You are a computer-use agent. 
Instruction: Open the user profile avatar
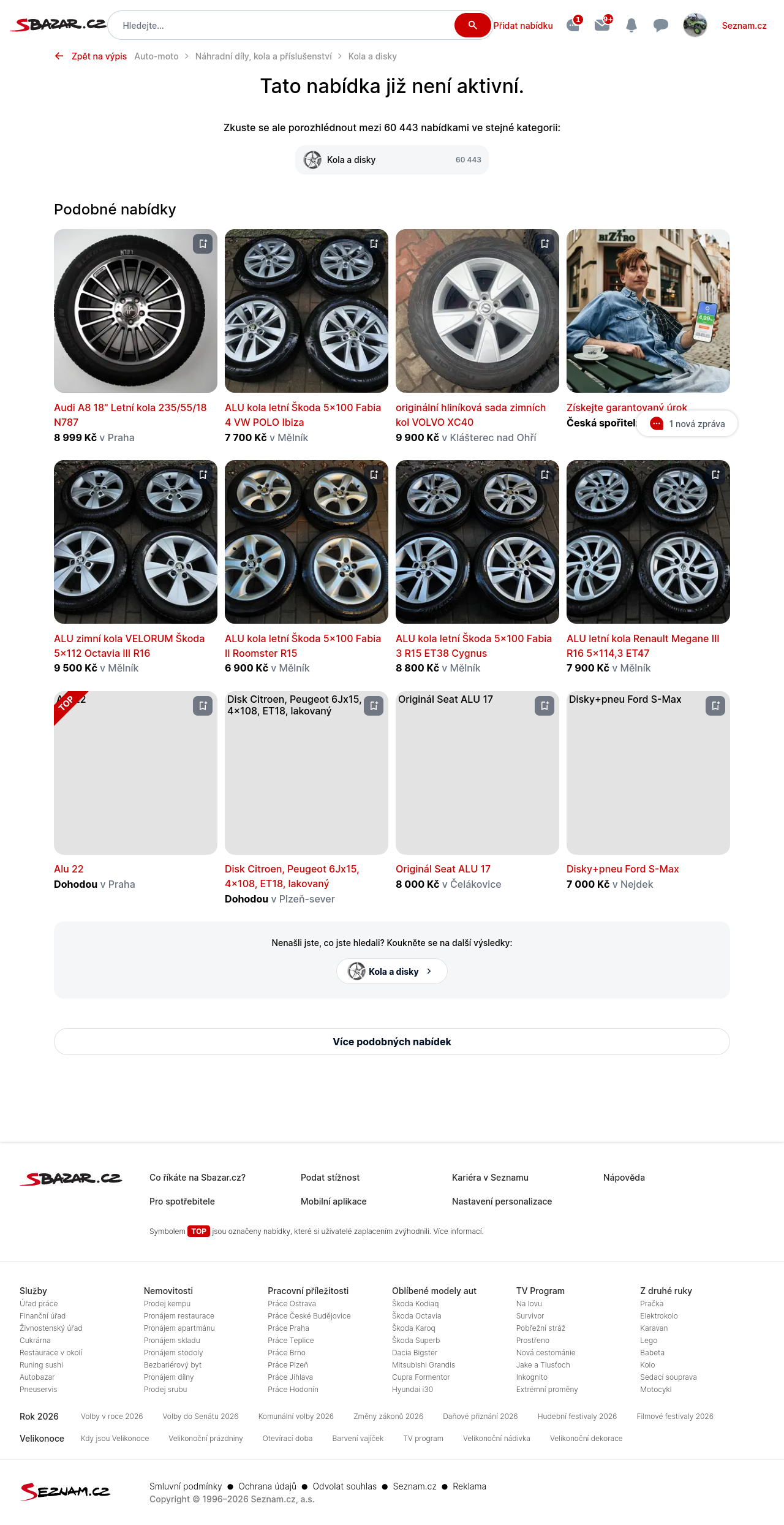click(695, 25)
